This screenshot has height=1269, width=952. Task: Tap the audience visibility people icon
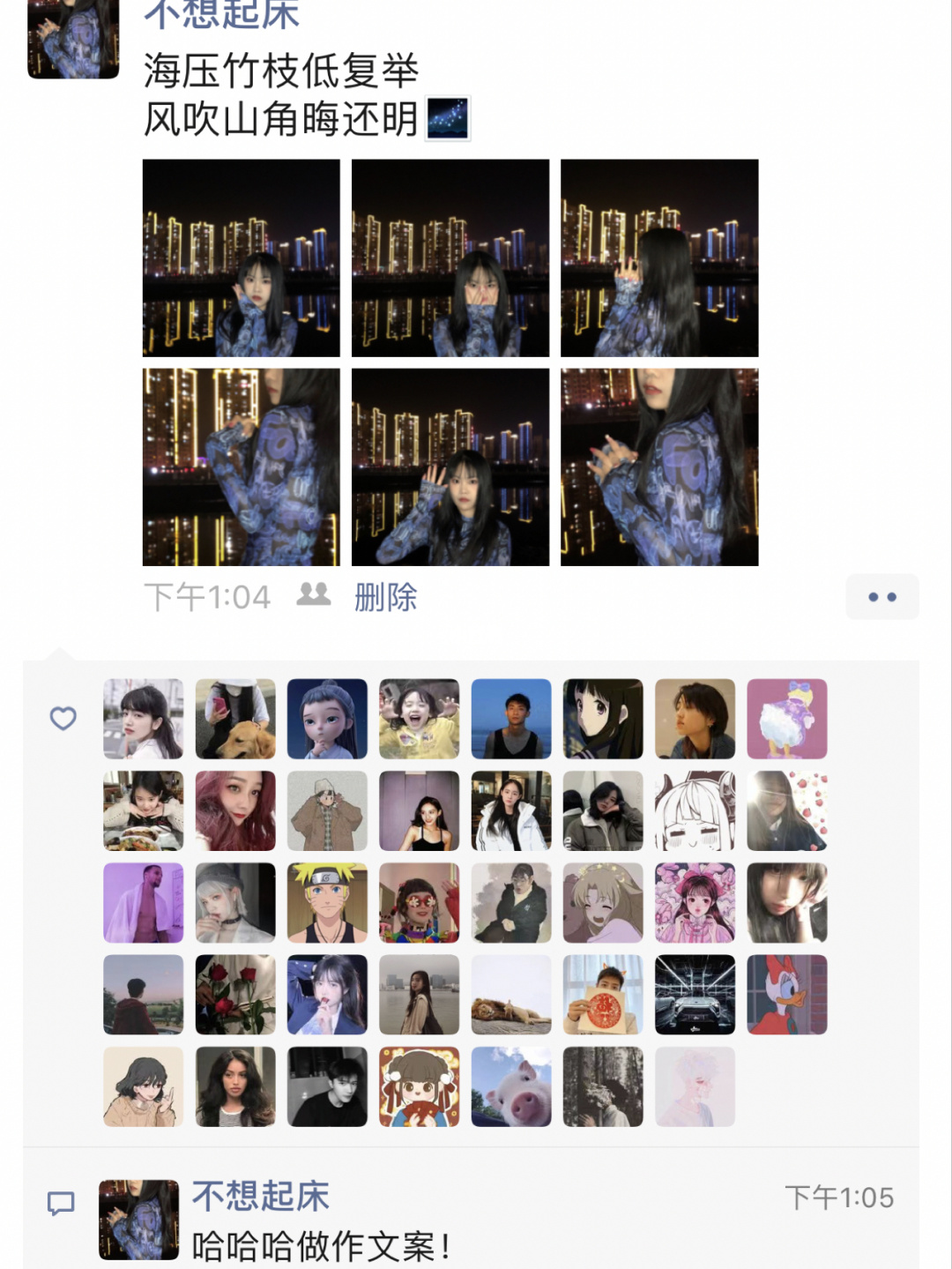pyautogui.click(x=313, y=595)
